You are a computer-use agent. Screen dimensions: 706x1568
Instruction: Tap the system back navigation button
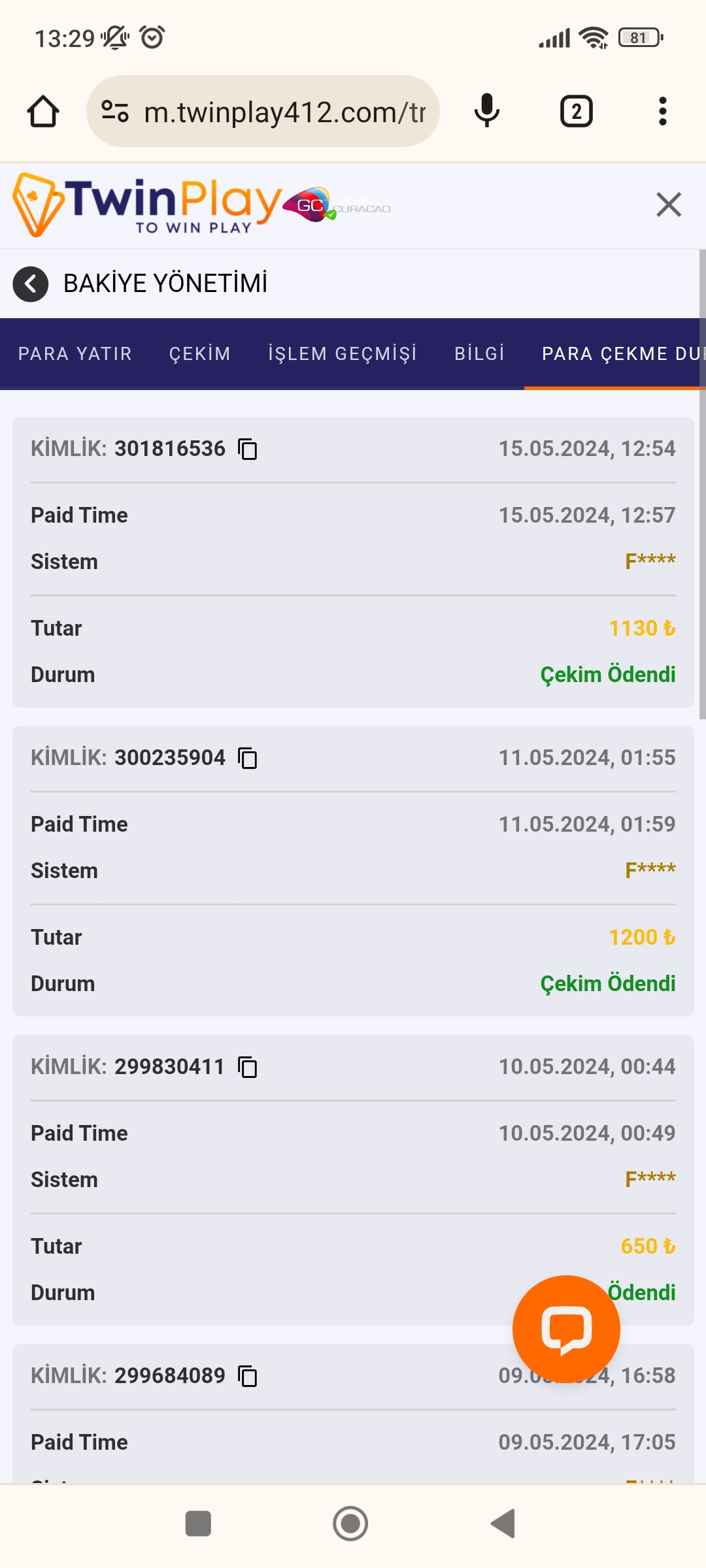click(x=503, y=1524)
